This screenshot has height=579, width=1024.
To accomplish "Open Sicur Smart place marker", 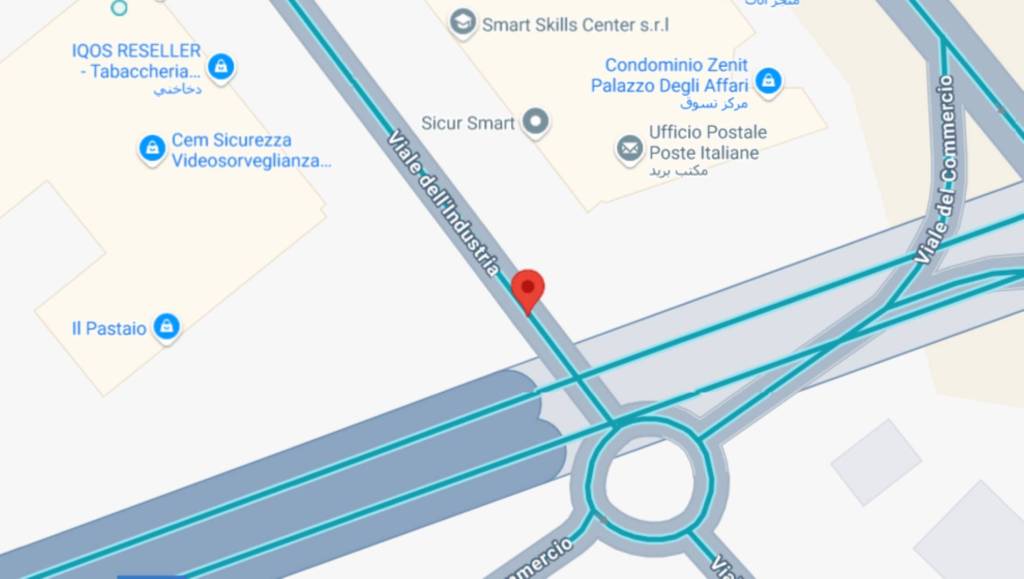I will pos(538,123).
